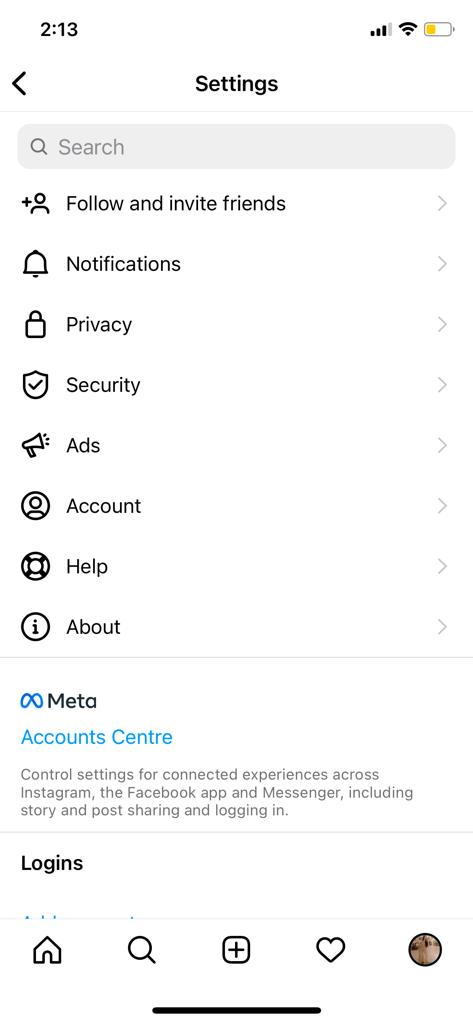Open Account settings

pyautogui.click(x=236, y=506)
